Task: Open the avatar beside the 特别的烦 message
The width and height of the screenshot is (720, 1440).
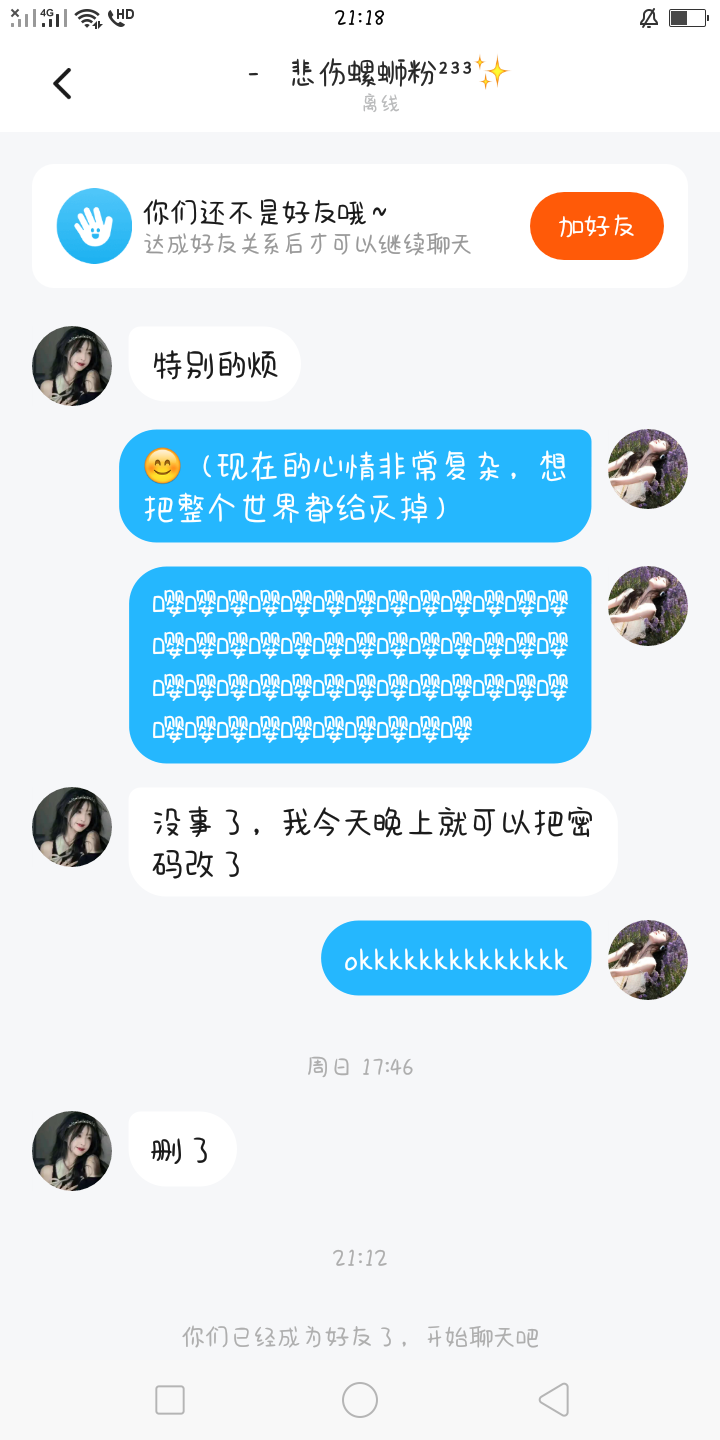Action: pyautogui.click(x=72, y=366)
